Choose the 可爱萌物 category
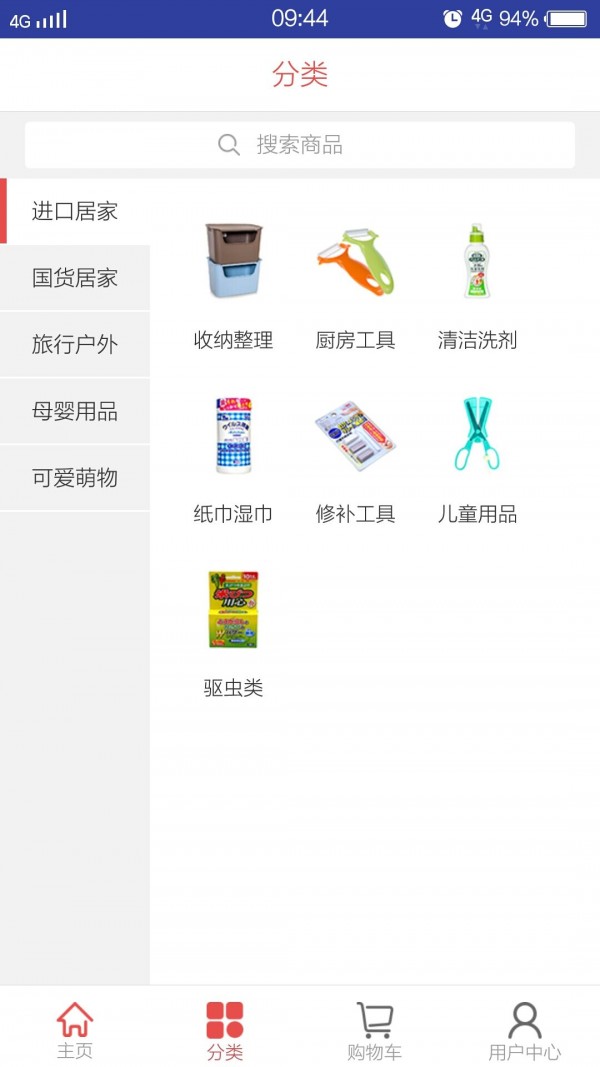 click(75, 478)
